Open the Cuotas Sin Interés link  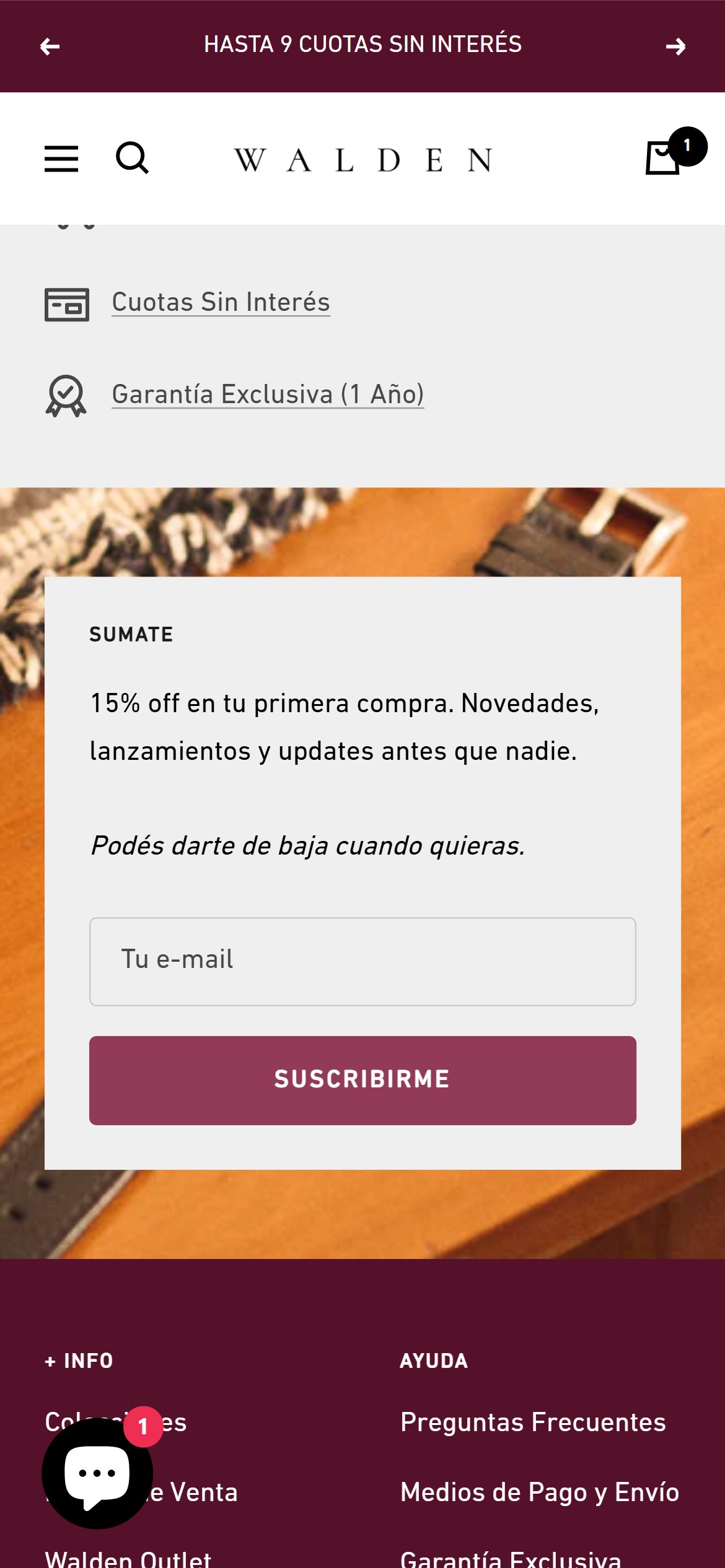click(221, 302)
